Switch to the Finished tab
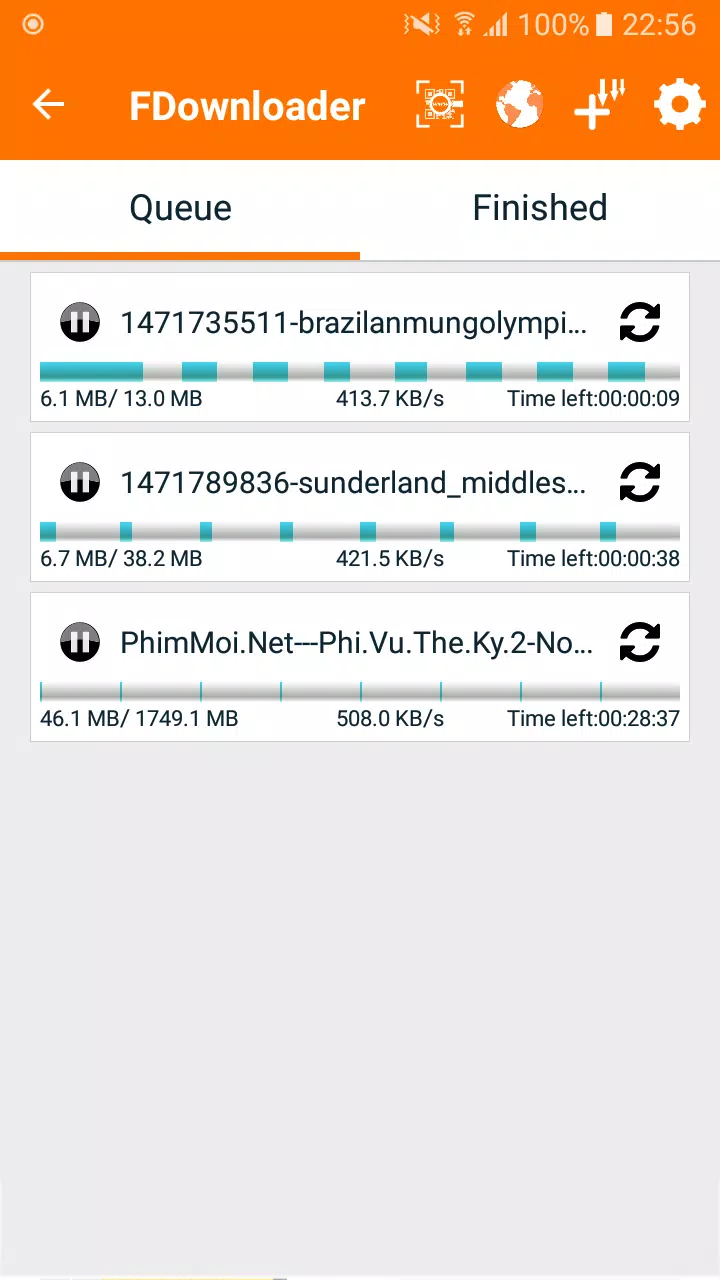 coord(540,208)
